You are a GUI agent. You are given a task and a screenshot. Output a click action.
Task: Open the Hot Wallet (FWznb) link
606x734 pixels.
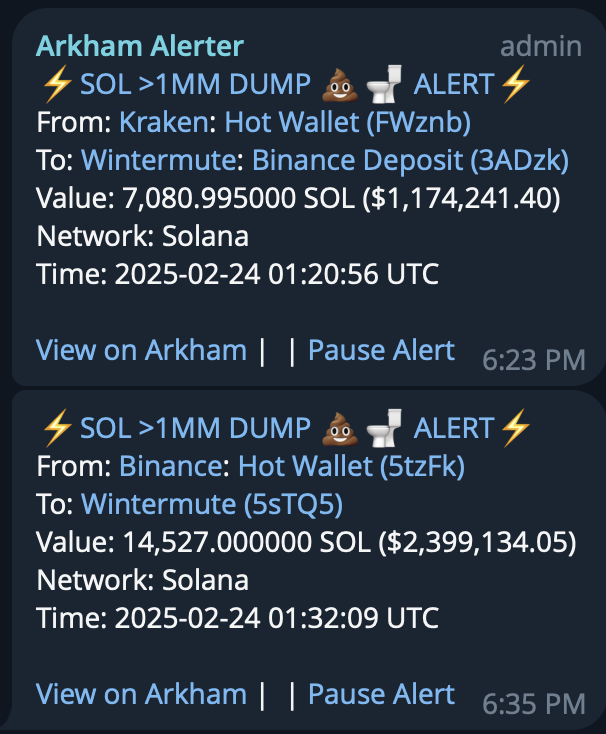click(x=347, y=123)
